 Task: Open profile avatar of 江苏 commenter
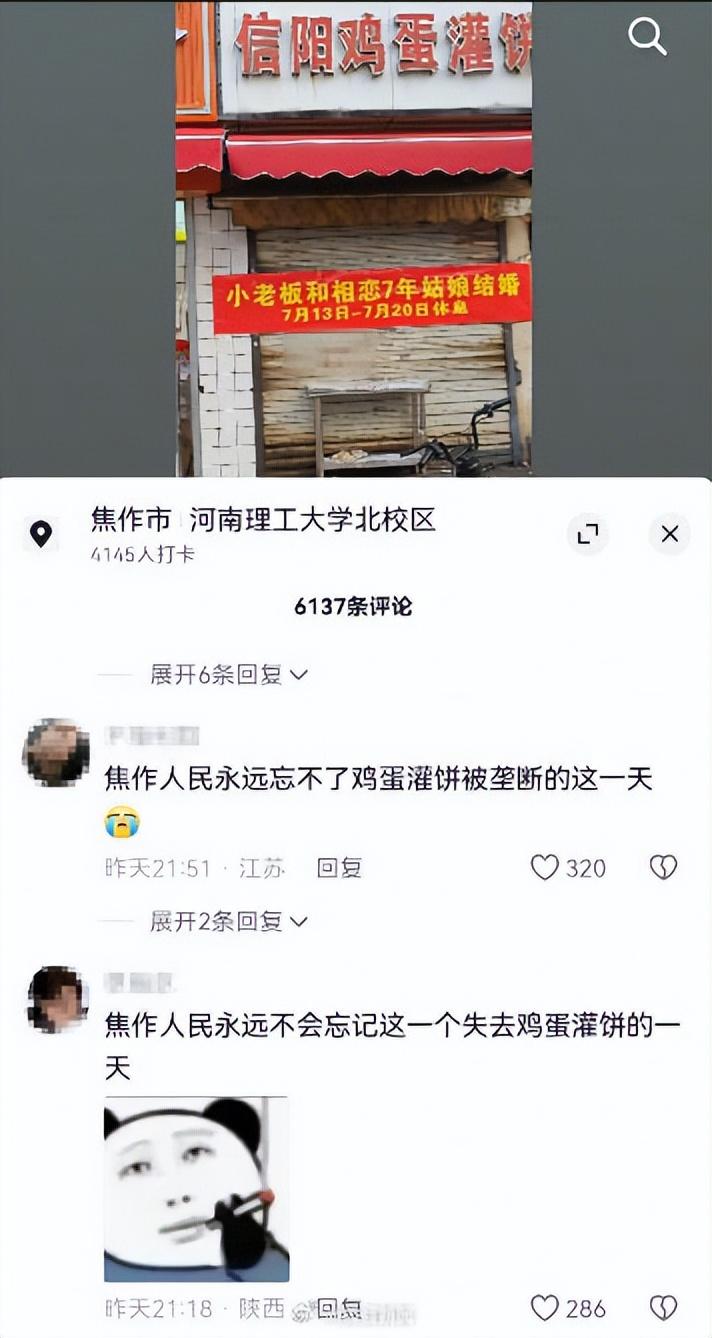[x=56, y=752]
